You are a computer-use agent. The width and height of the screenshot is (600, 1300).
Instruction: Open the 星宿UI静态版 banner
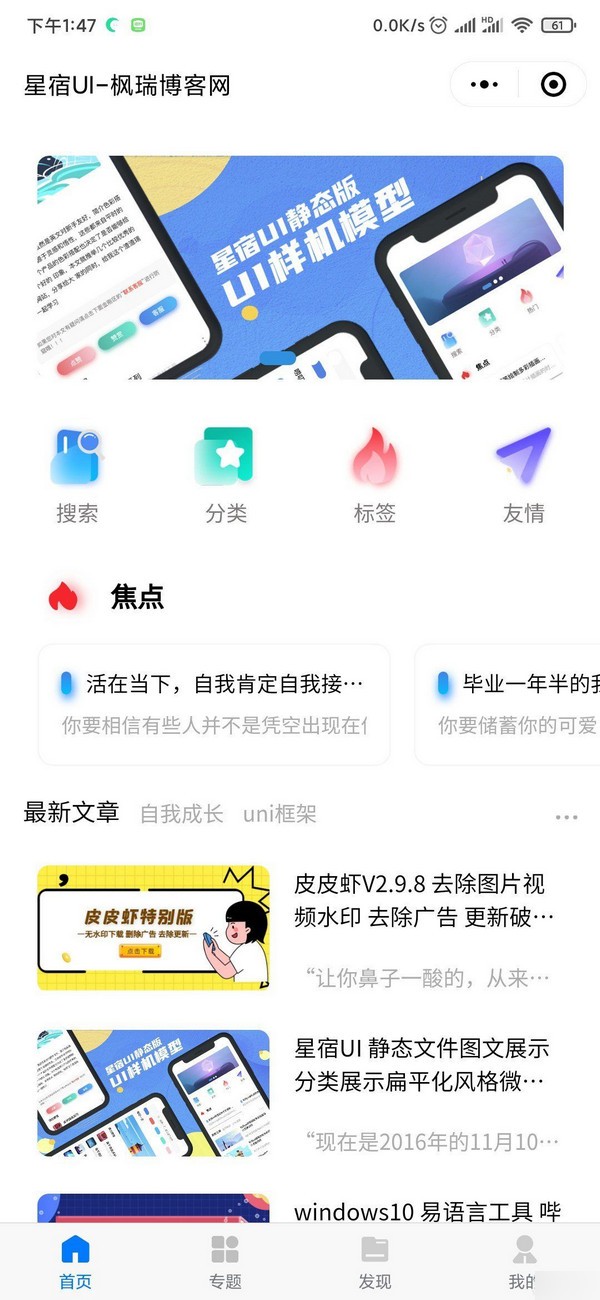point(300,267)
